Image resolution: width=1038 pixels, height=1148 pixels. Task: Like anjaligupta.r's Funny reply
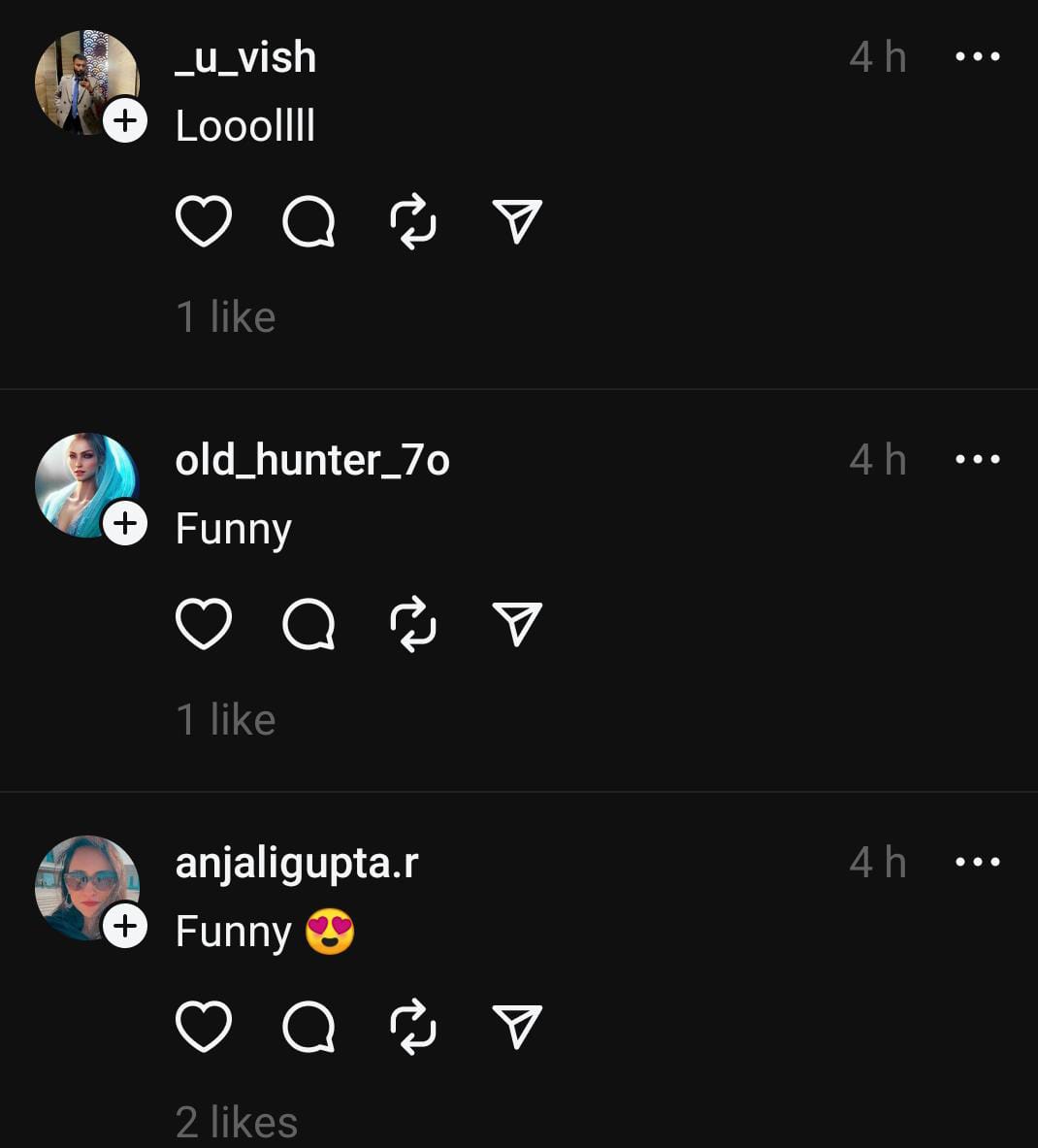[x=204, y=1026]
